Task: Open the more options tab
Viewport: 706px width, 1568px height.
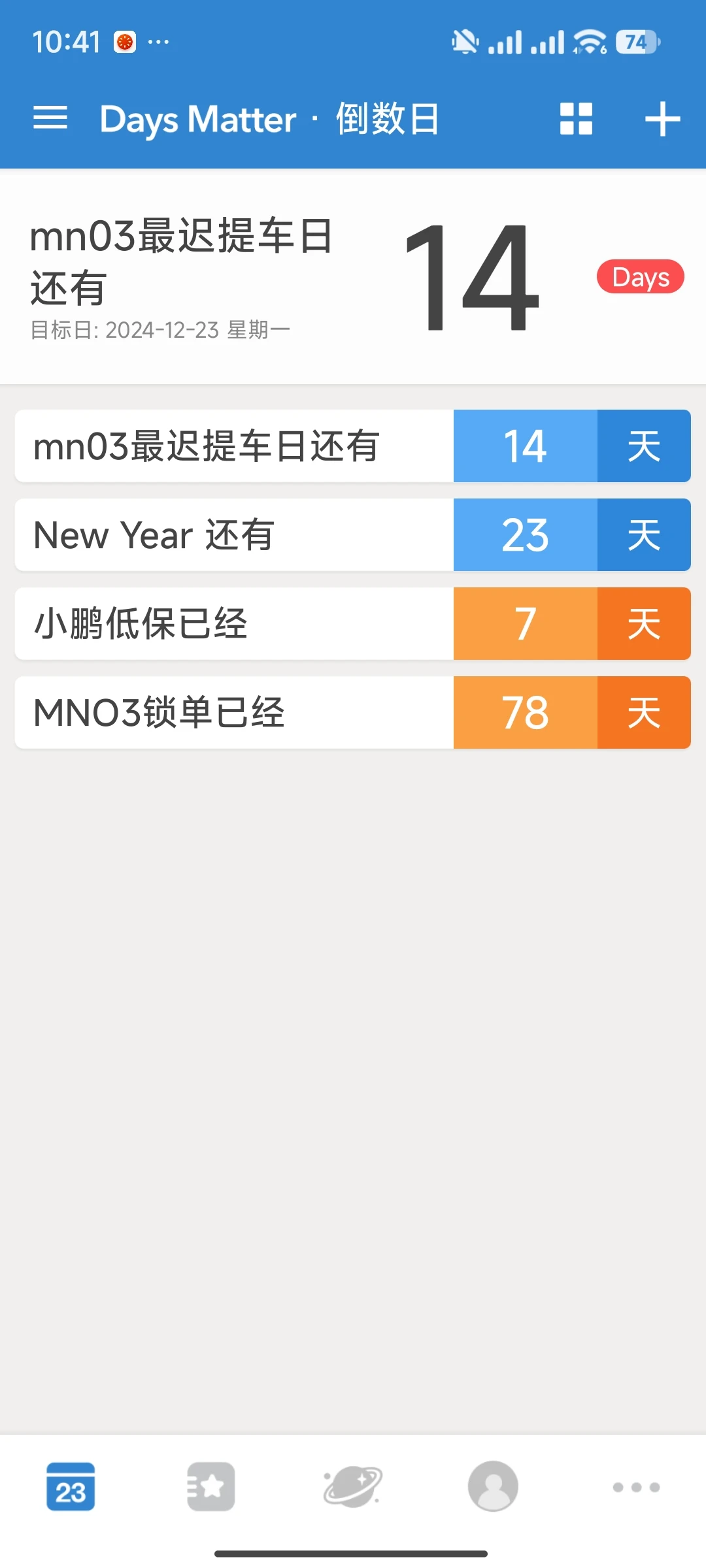Action: click(636, 1487)
